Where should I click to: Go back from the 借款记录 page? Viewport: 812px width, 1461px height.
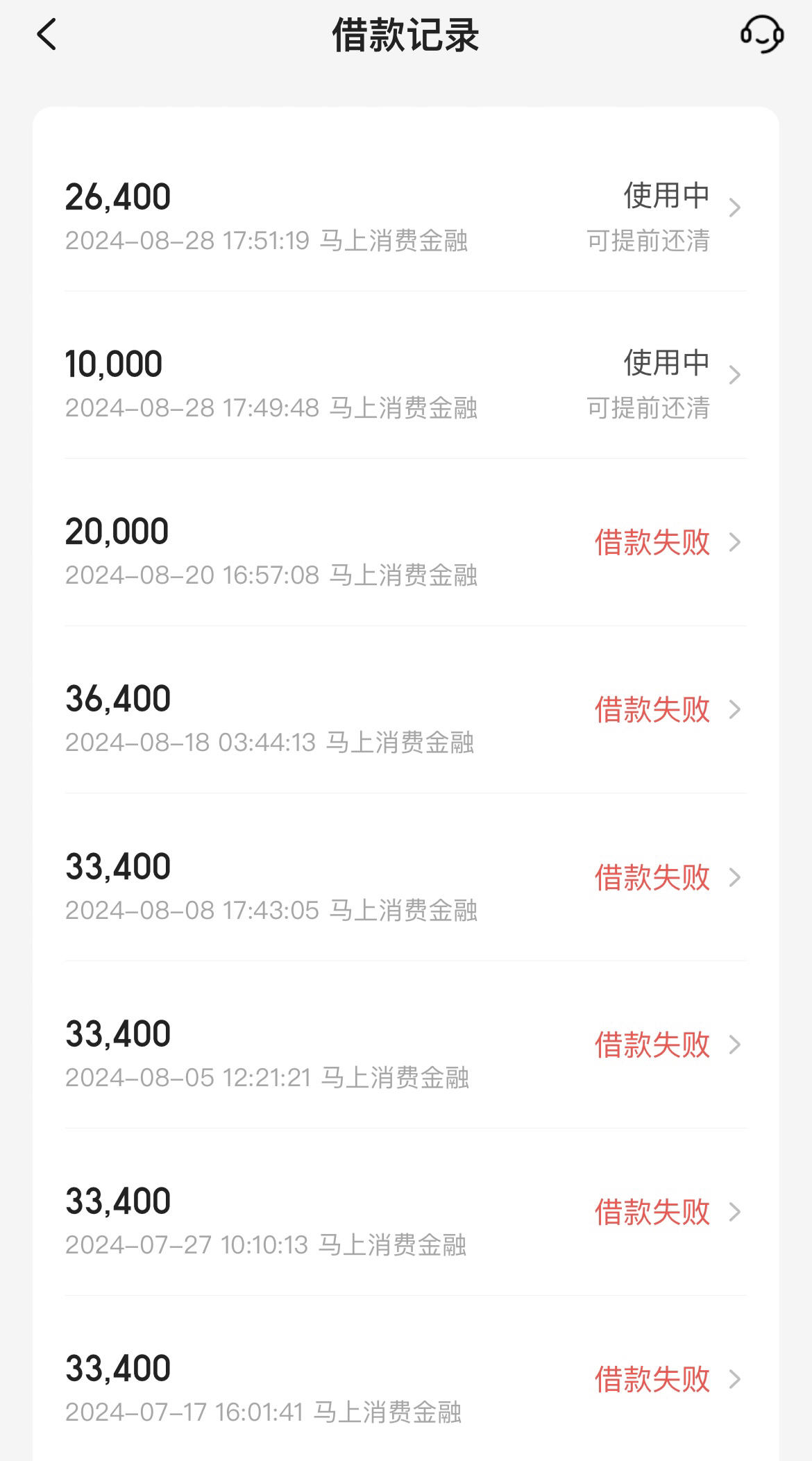(46, 35)
